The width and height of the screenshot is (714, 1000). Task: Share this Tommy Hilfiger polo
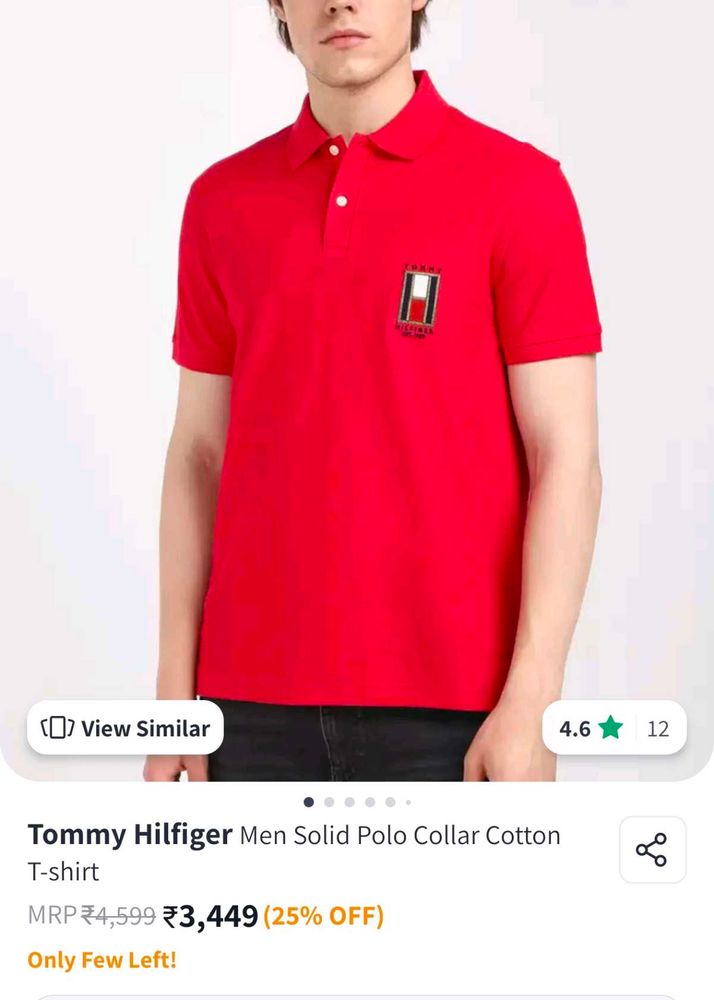tap(652, 850)
